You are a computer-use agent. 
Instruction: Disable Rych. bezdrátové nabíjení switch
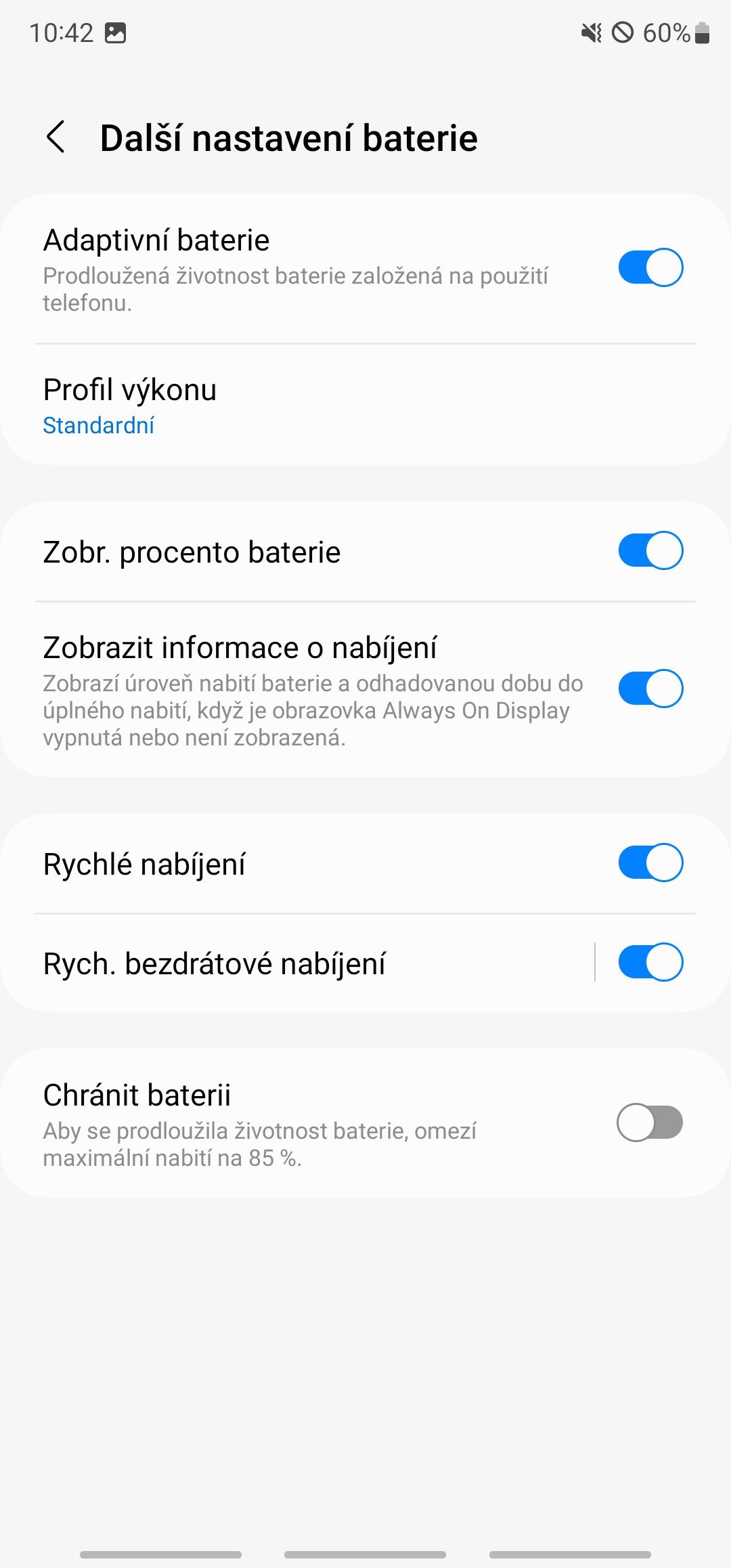coord(650,962)
